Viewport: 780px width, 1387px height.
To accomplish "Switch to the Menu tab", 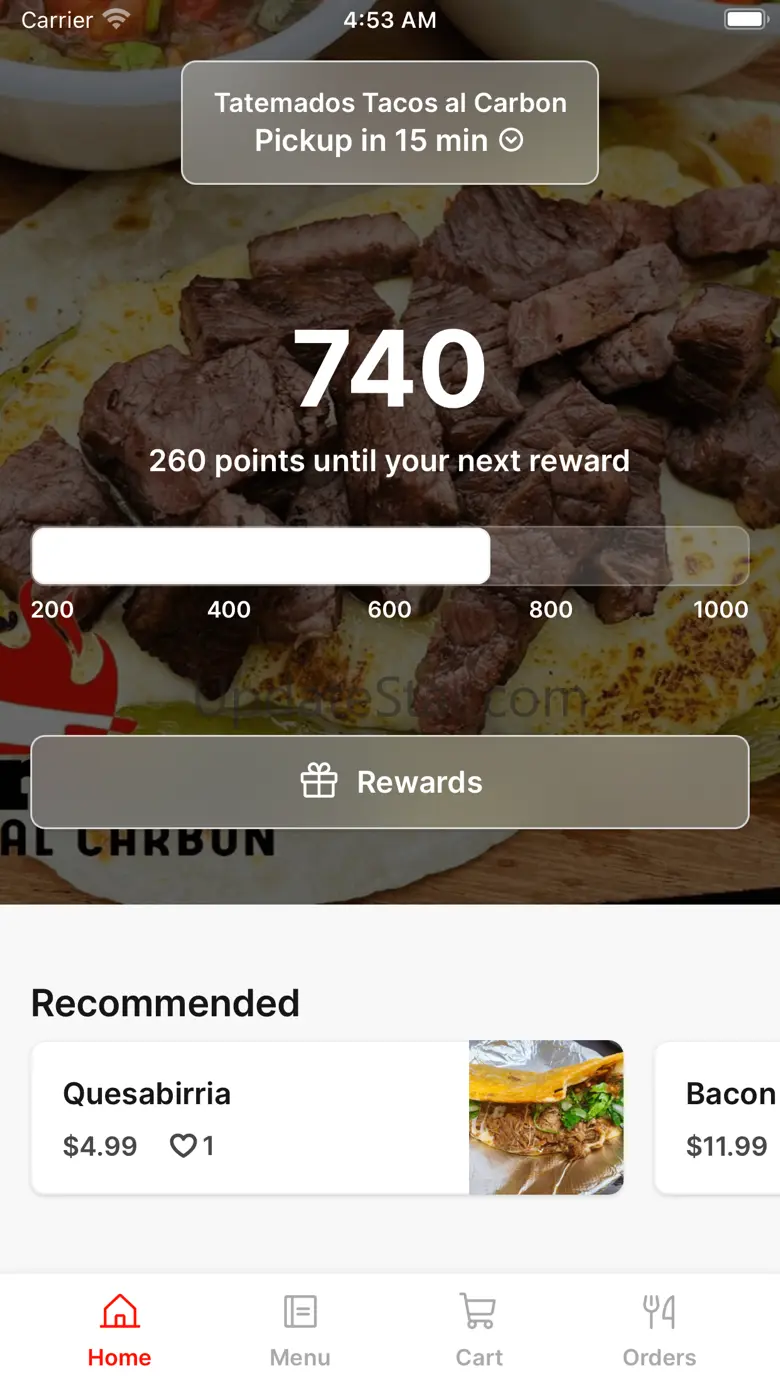I will coord(300,1330).
